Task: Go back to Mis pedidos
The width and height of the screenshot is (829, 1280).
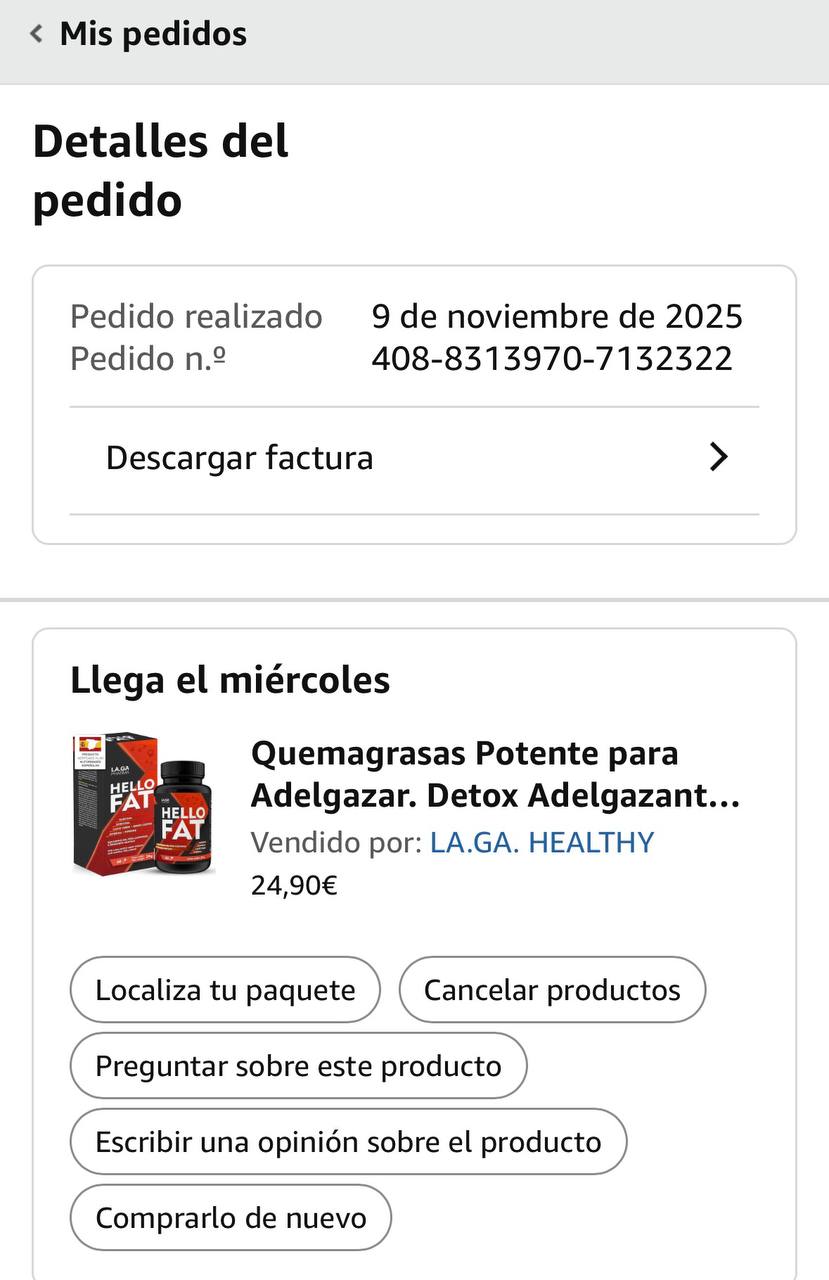Action: (138, 34)
